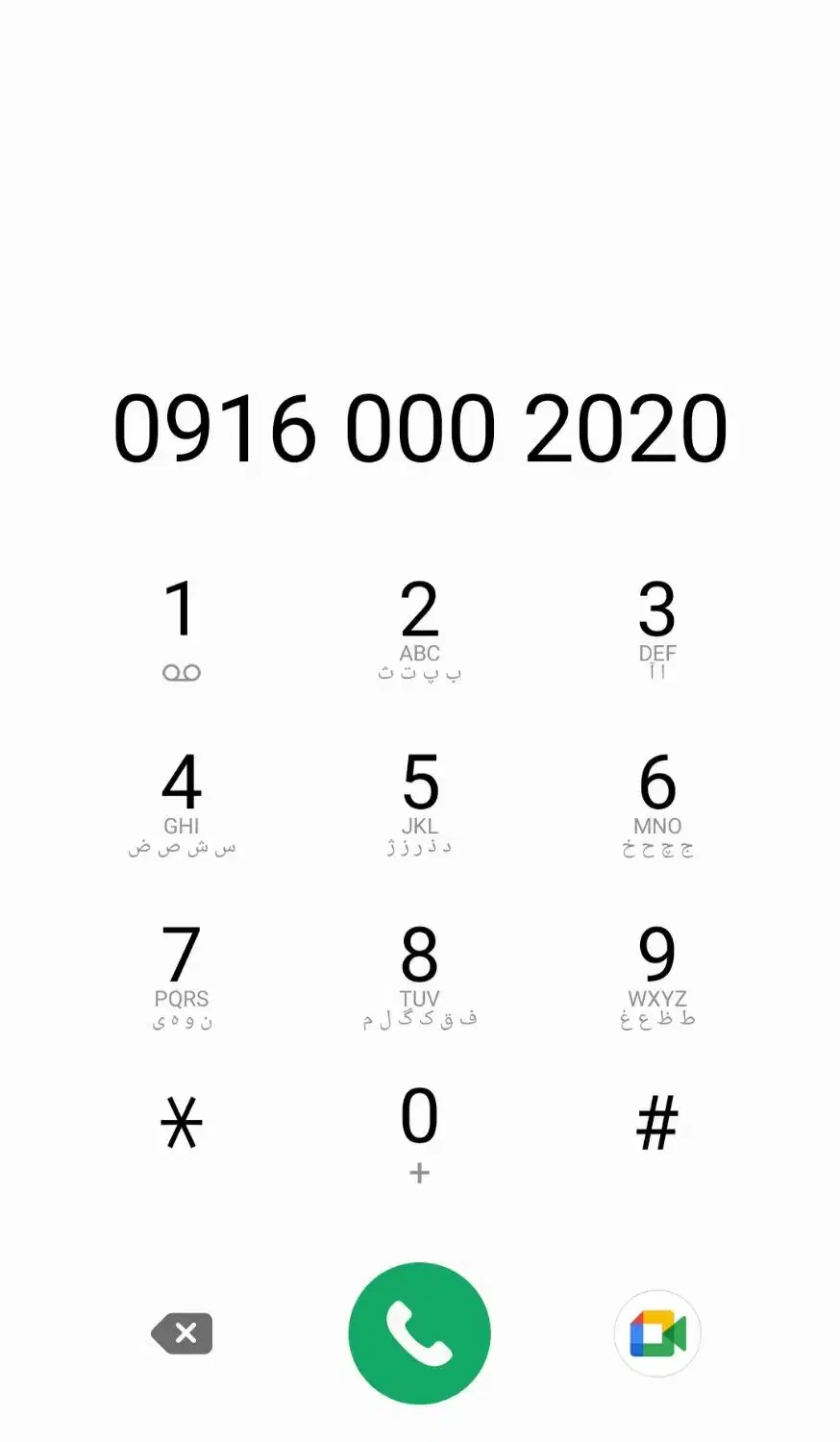Enter digit 0 on the dial pad

pyautogui.click(x=419, y=1130)
